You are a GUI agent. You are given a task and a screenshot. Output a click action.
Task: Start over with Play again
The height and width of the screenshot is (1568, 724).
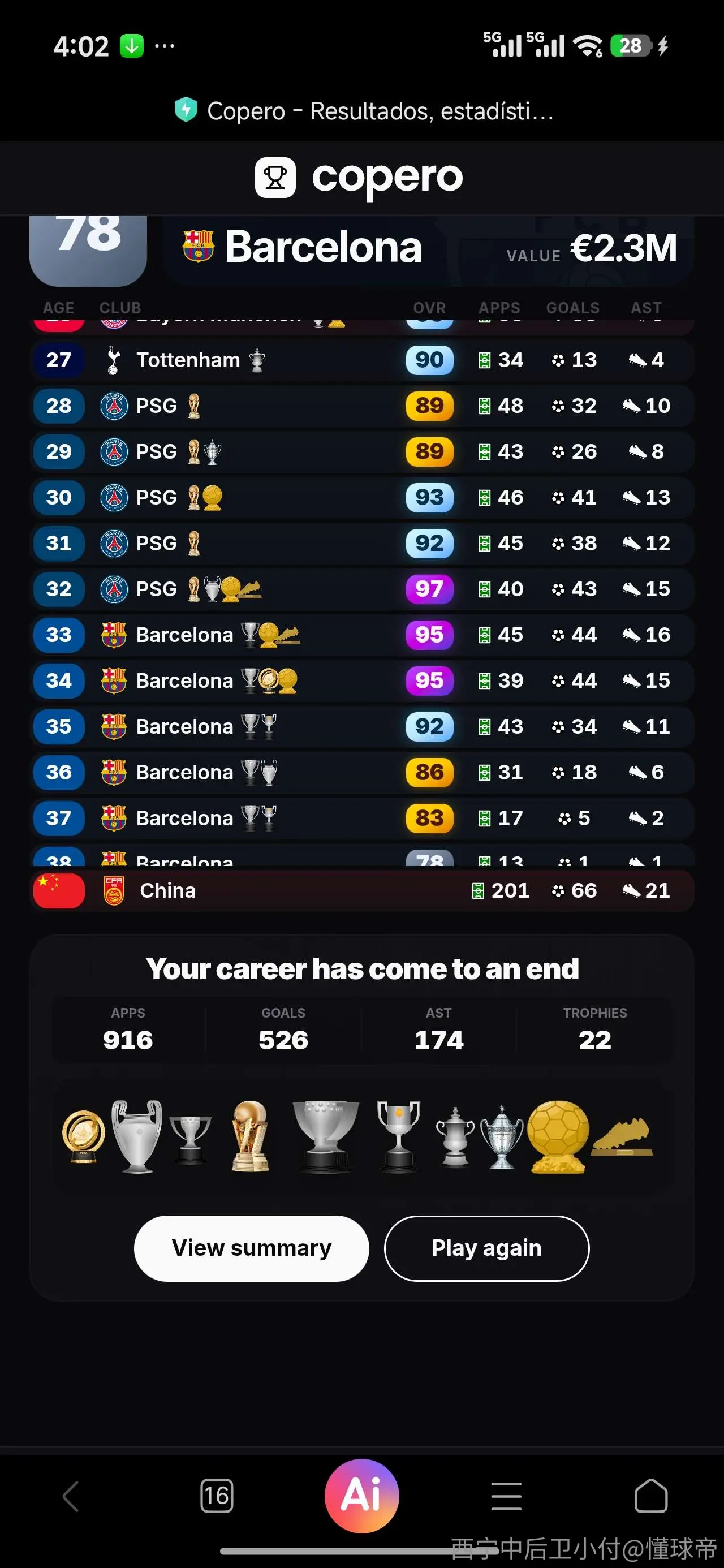click(x=486, y=1248)
